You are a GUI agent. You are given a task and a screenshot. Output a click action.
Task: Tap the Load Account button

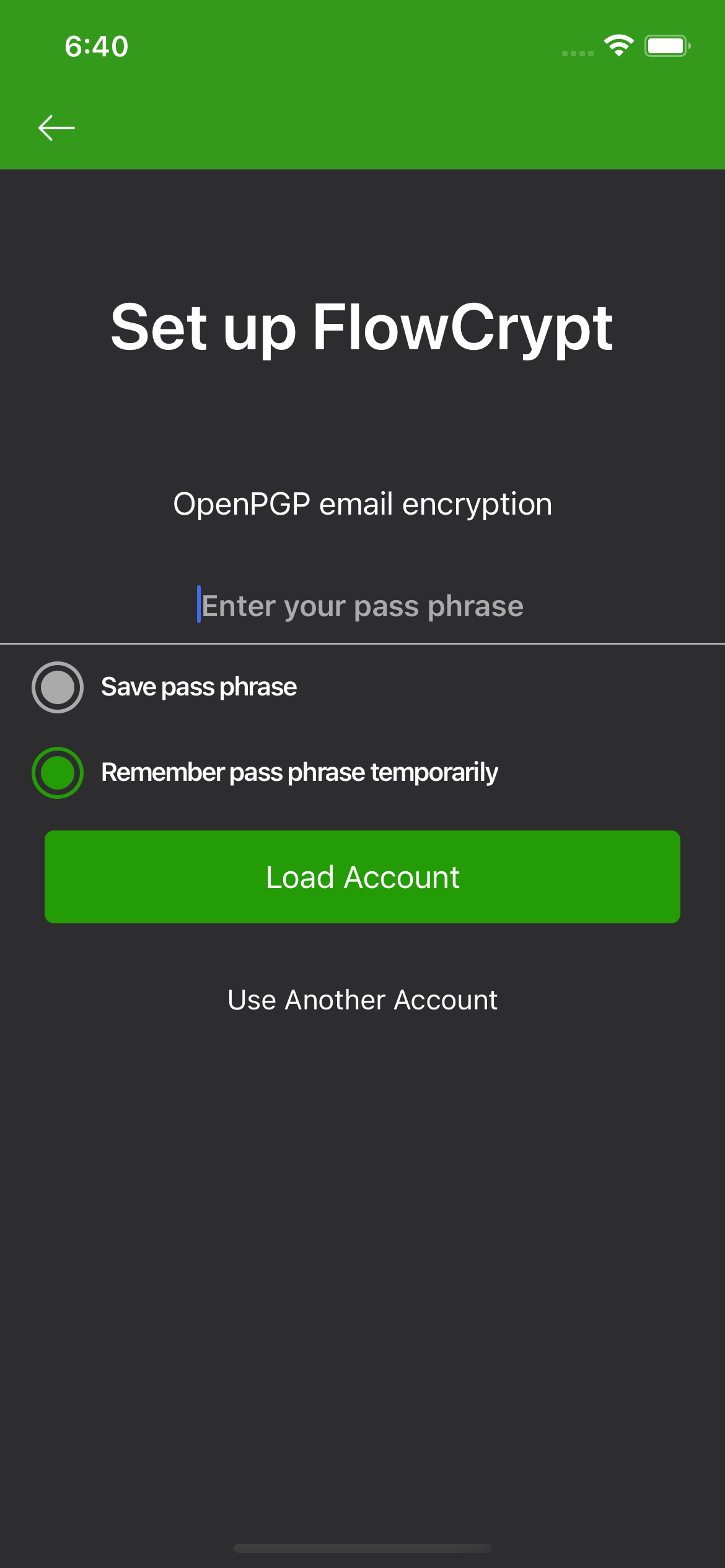click(x=362, y=877)
